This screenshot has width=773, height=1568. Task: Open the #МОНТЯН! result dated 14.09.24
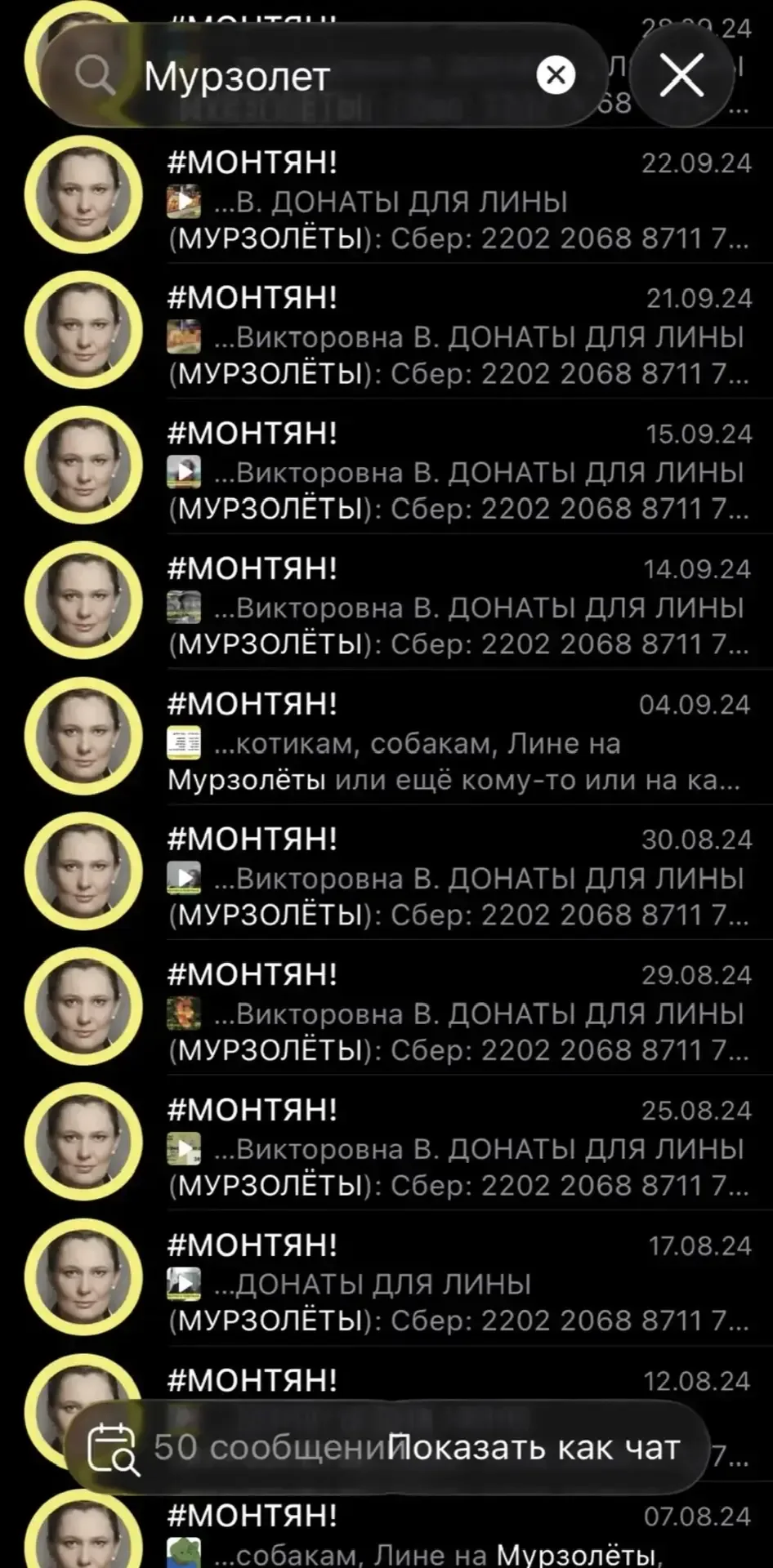pyautogui.click(x=458, y=608)
